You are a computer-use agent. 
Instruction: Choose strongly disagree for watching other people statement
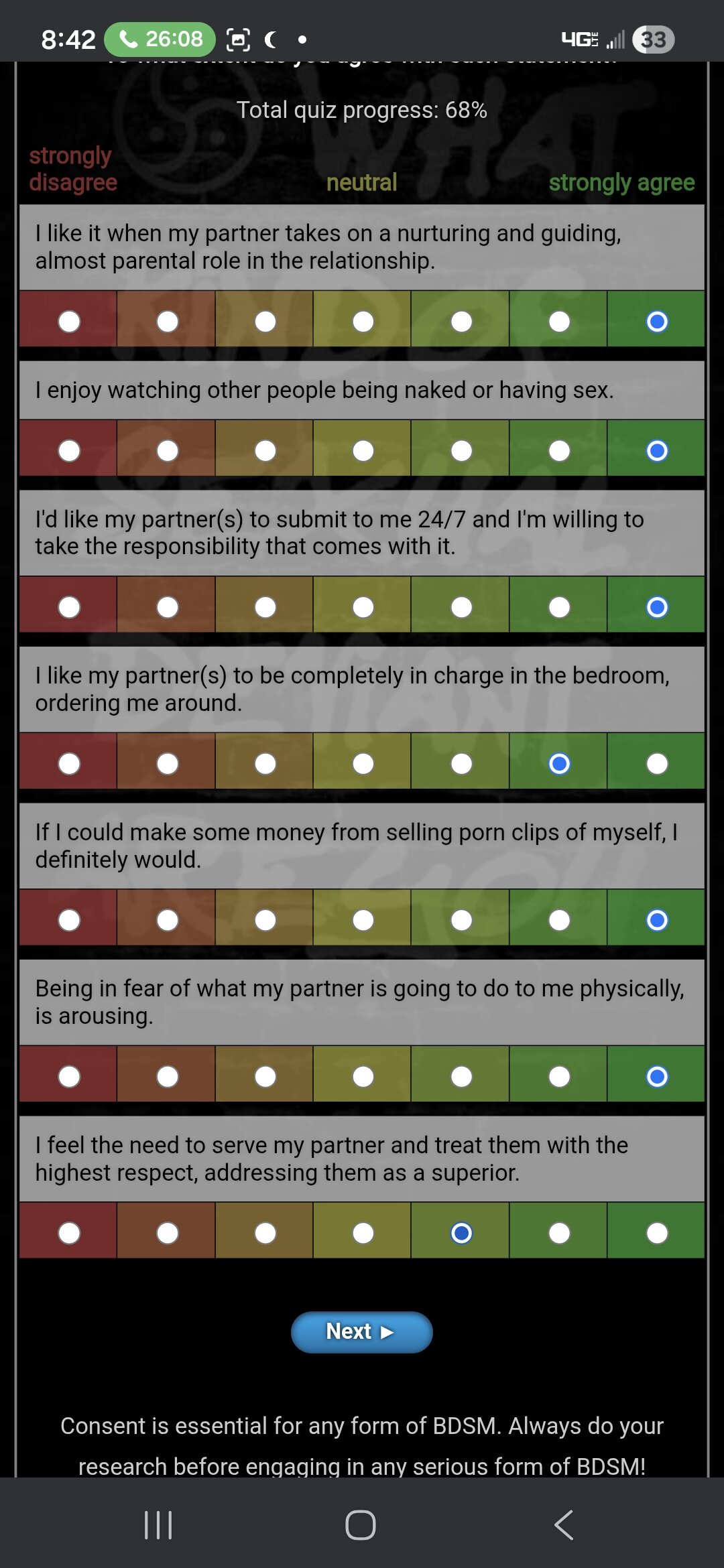click(x=69, y=451)
